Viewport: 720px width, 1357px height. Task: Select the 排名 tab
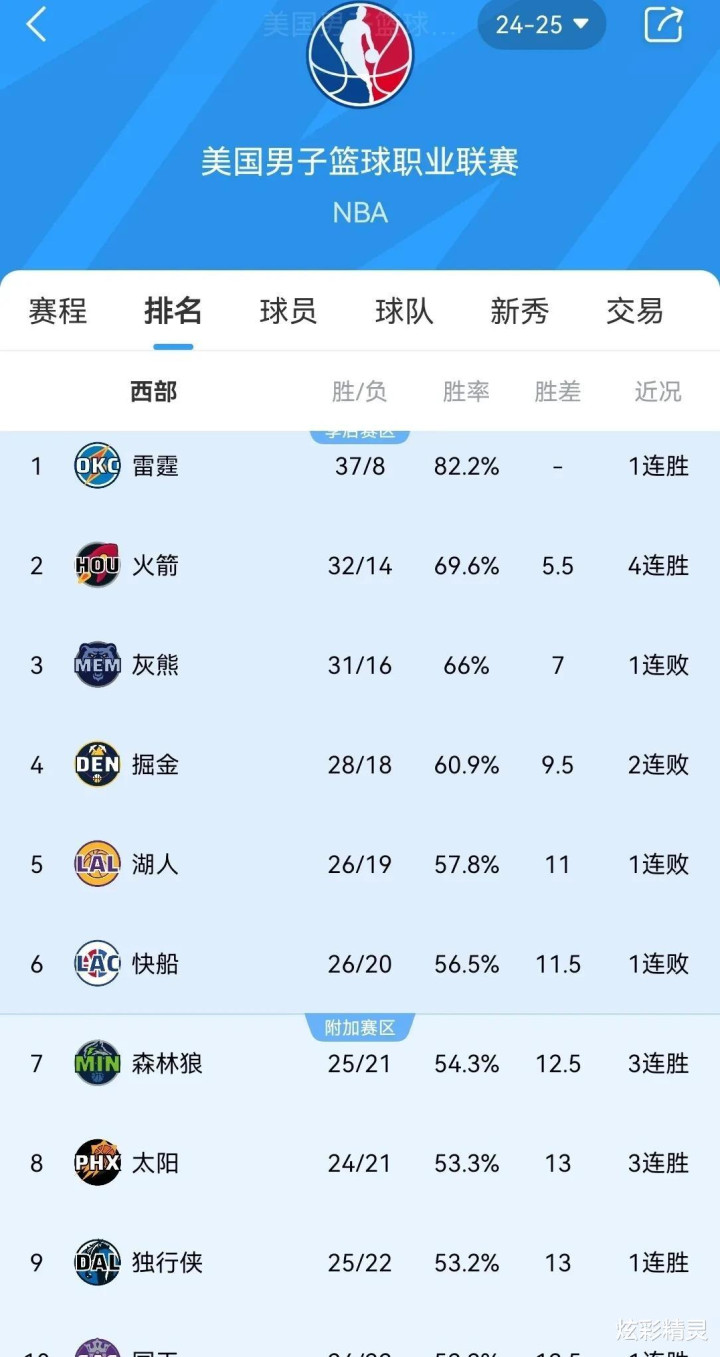[x=173, y=311]
